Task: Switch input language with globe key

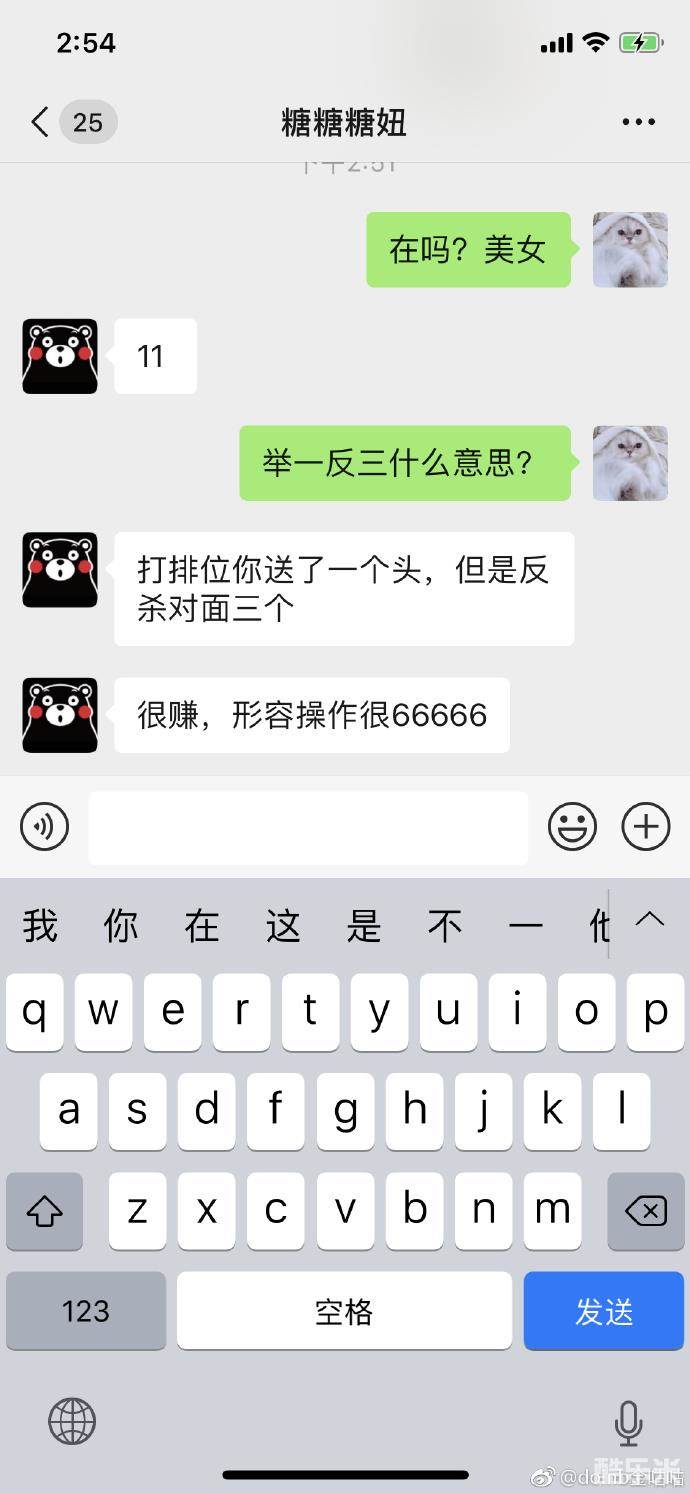Action: pos(72,1421)
